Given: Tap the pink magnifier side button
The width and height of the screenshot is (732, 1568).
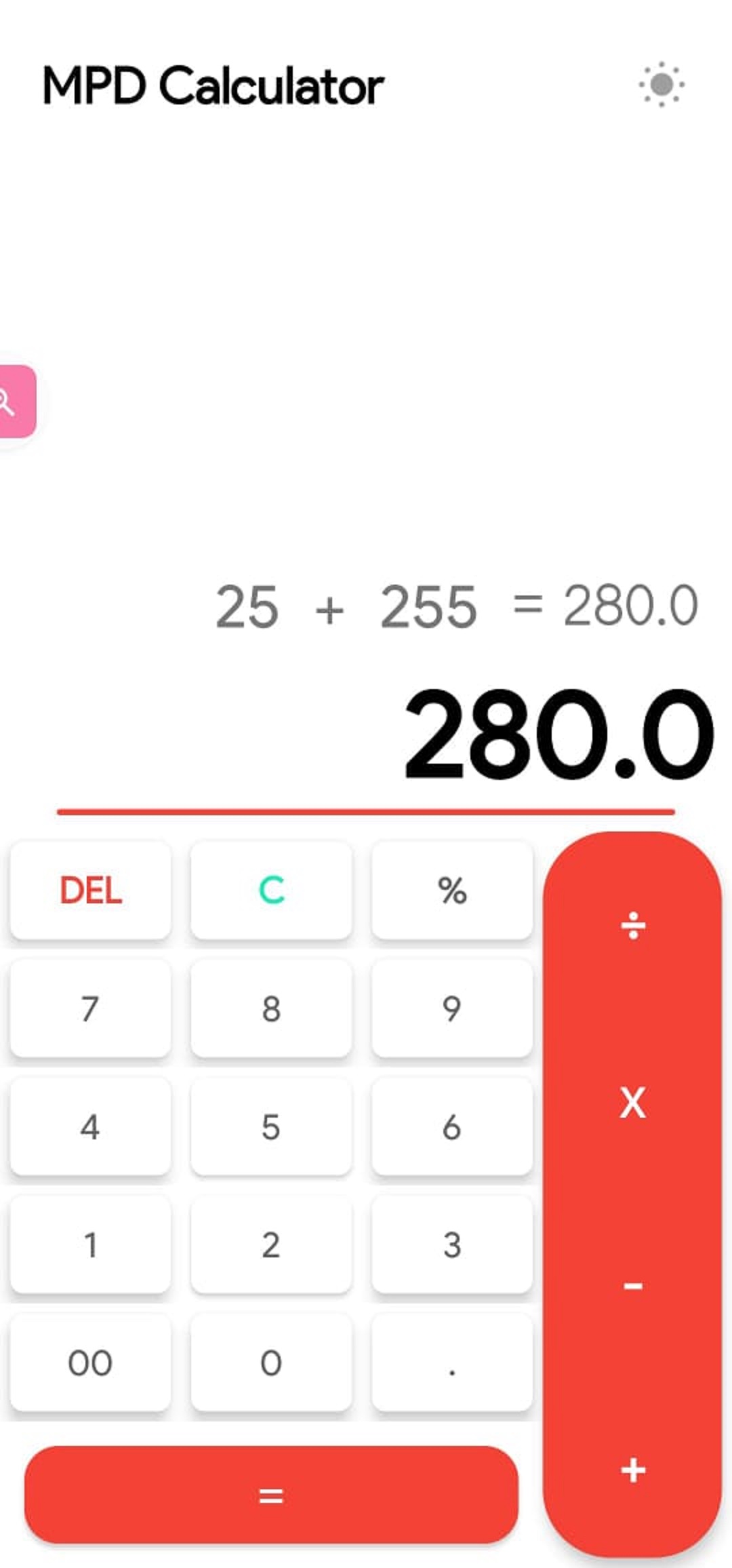Looking at the screenshot, I should [15, 401].
